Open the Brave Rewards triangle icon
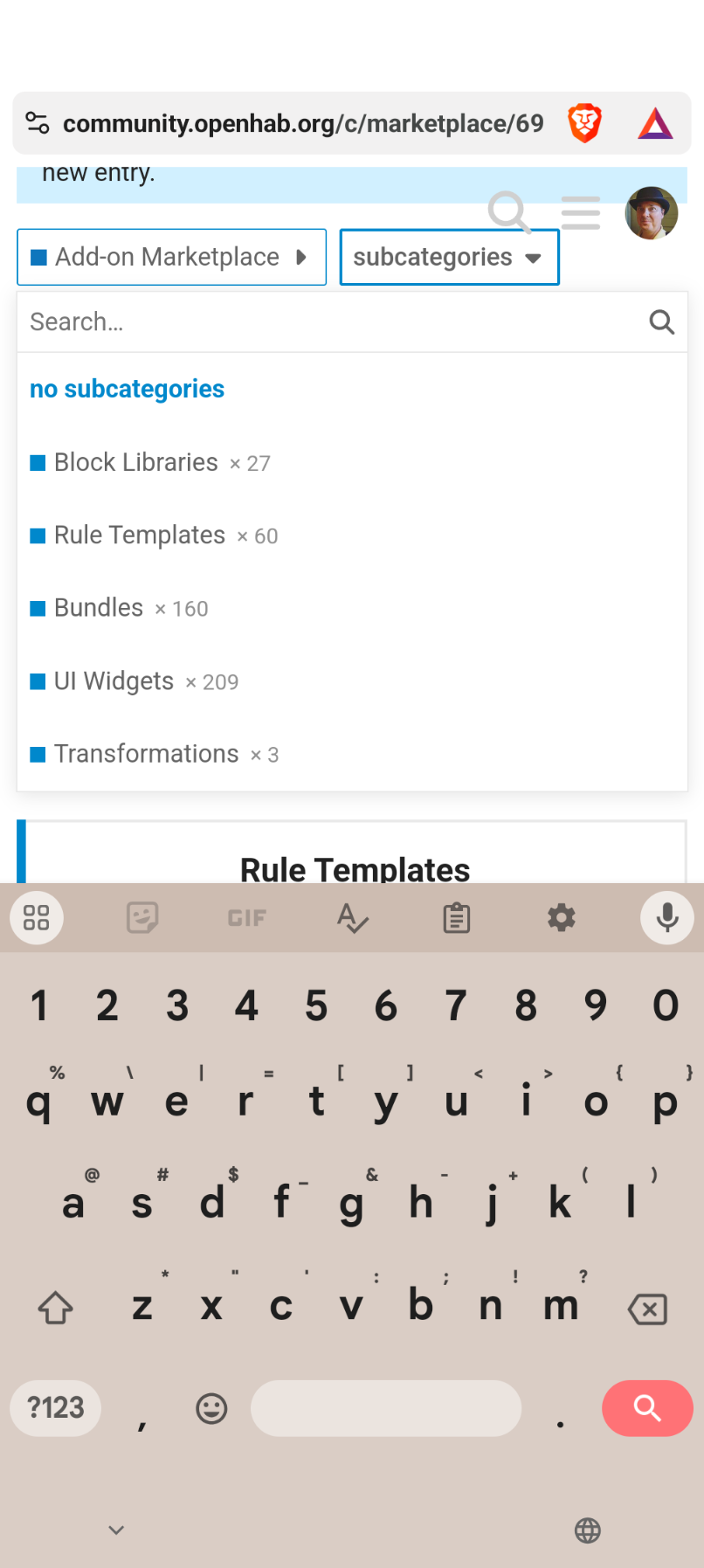This screenshot has height=1568, width=704. [655, 123]
